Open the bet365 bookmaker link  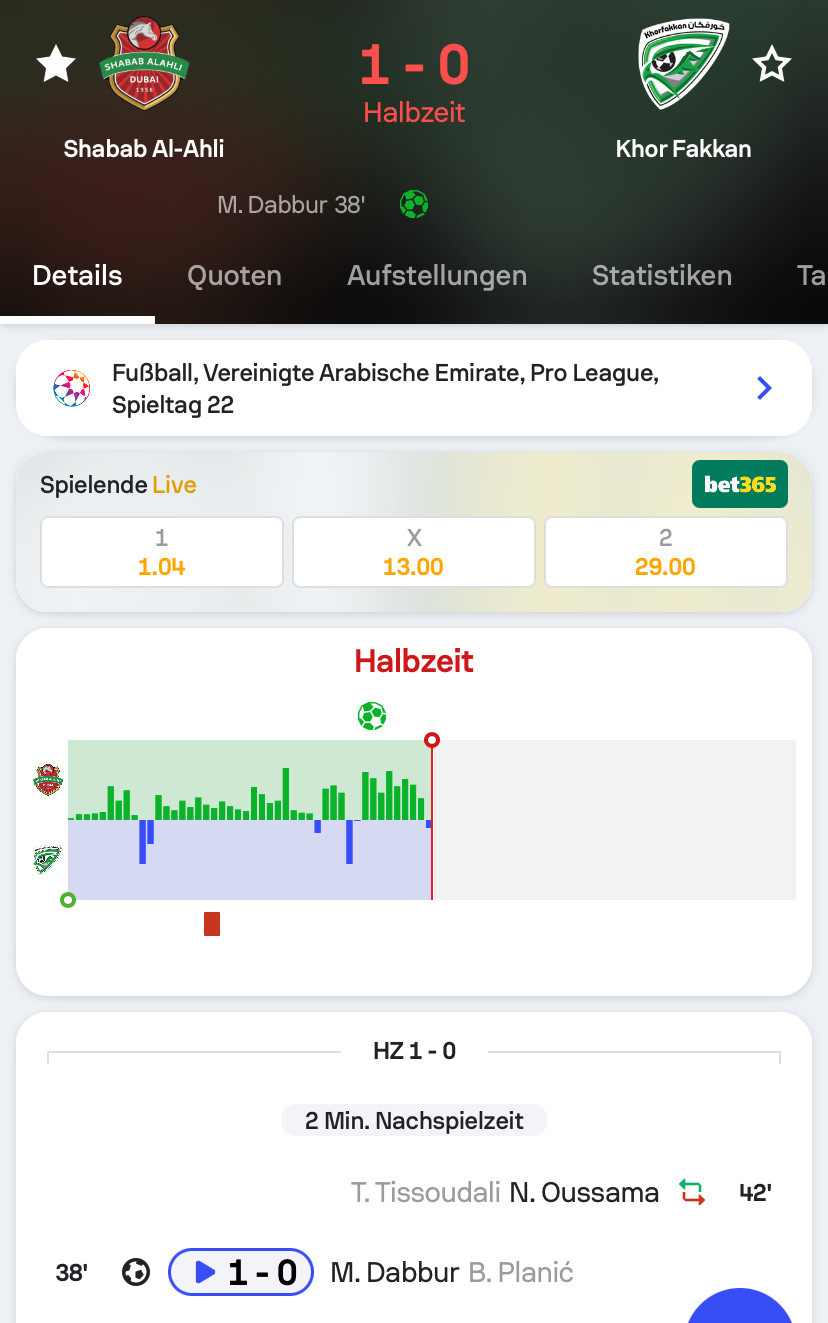(739, 485)
